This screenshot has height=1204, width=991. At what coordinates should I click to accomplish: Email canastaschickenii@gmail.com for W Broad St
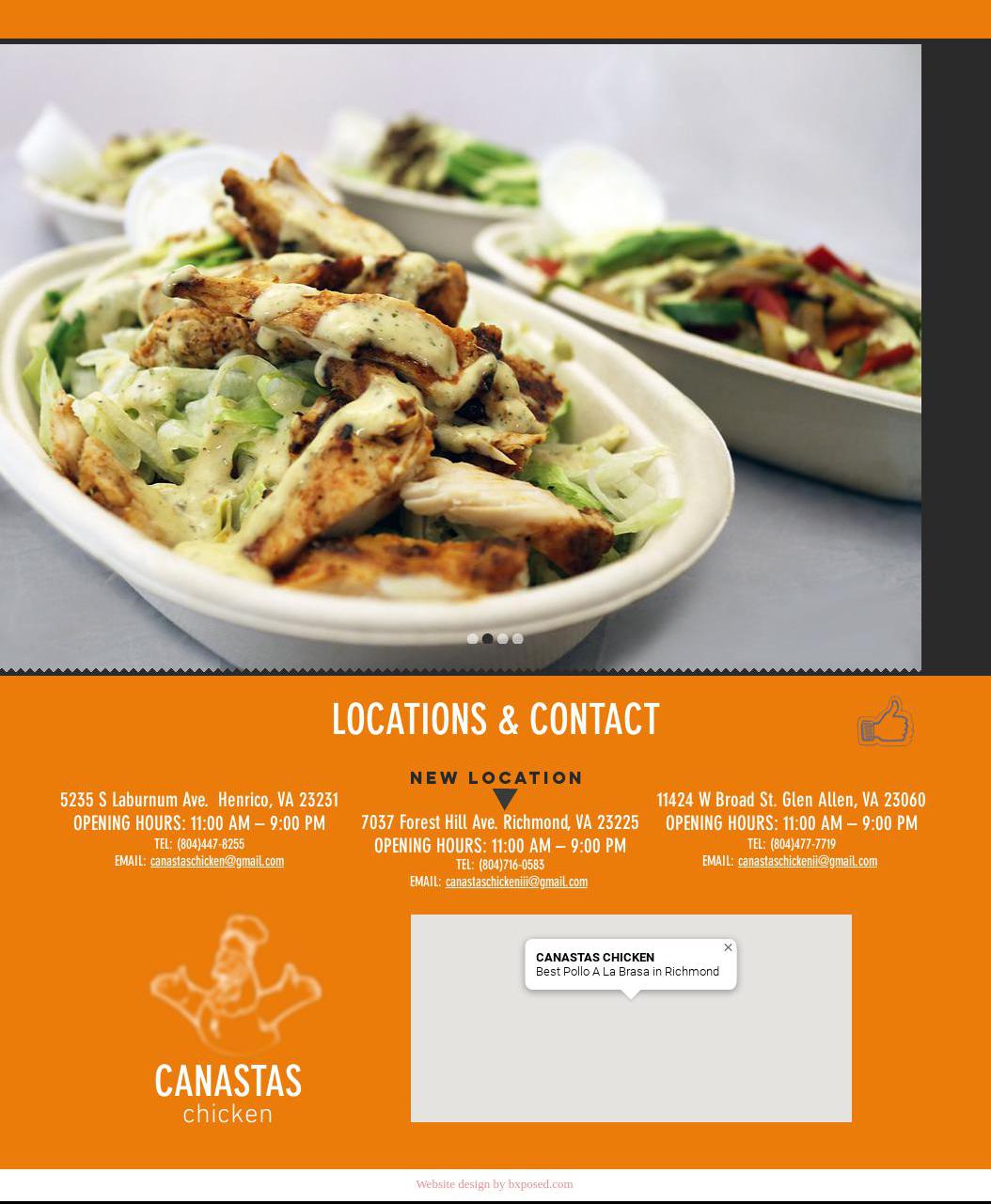click(x=807, y=861)
